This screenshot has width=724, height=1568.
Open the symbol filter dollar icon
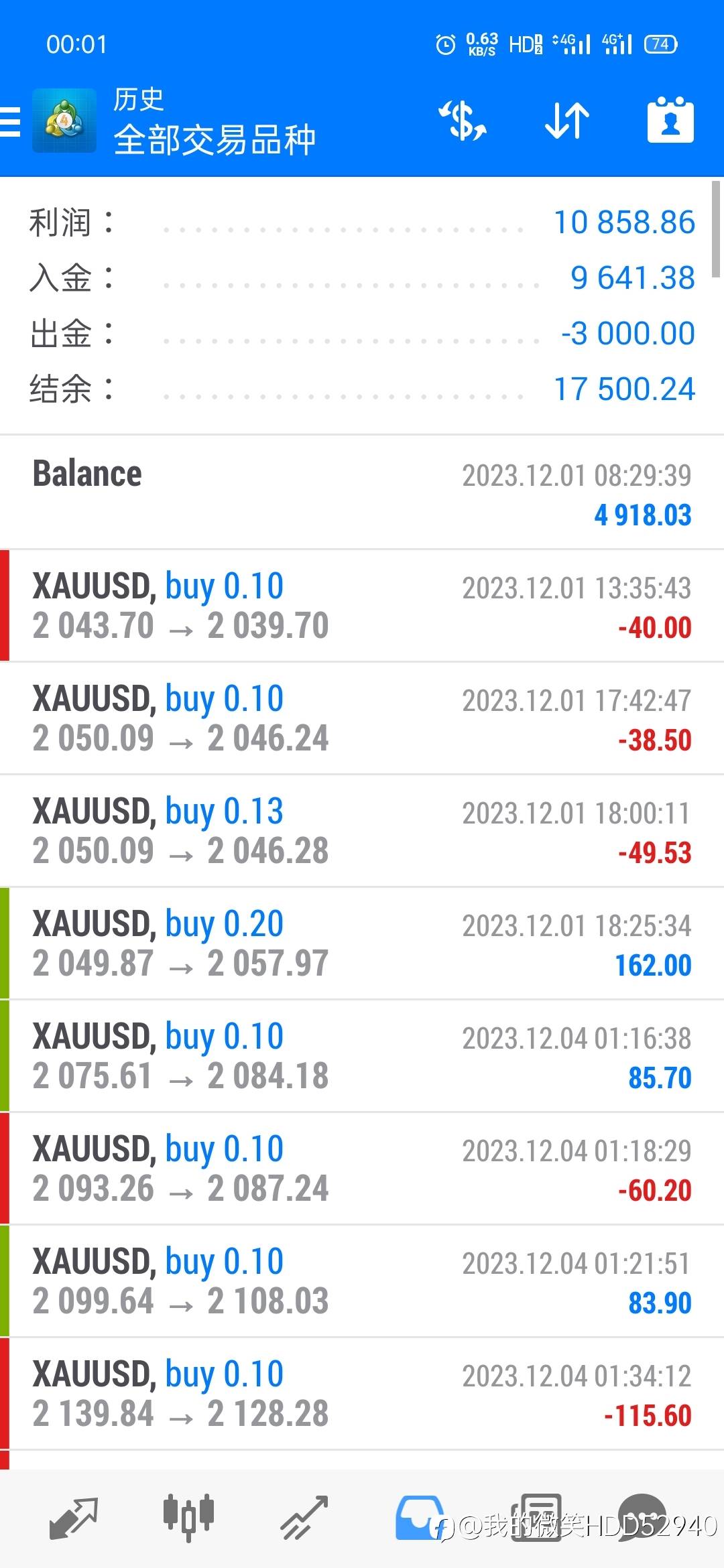[463, 121]
